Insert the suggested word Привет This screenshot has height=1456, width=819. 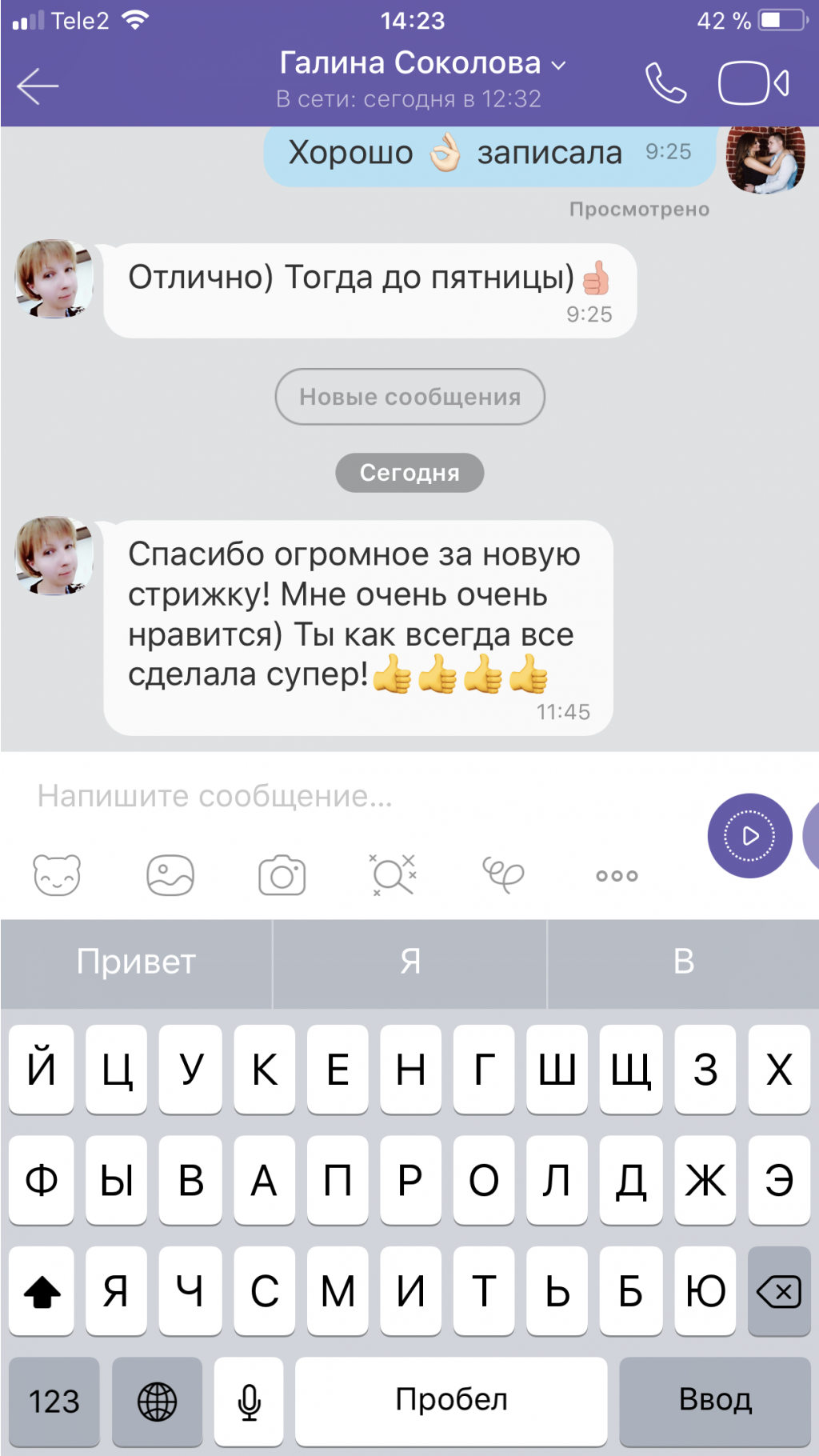[136, 962]
